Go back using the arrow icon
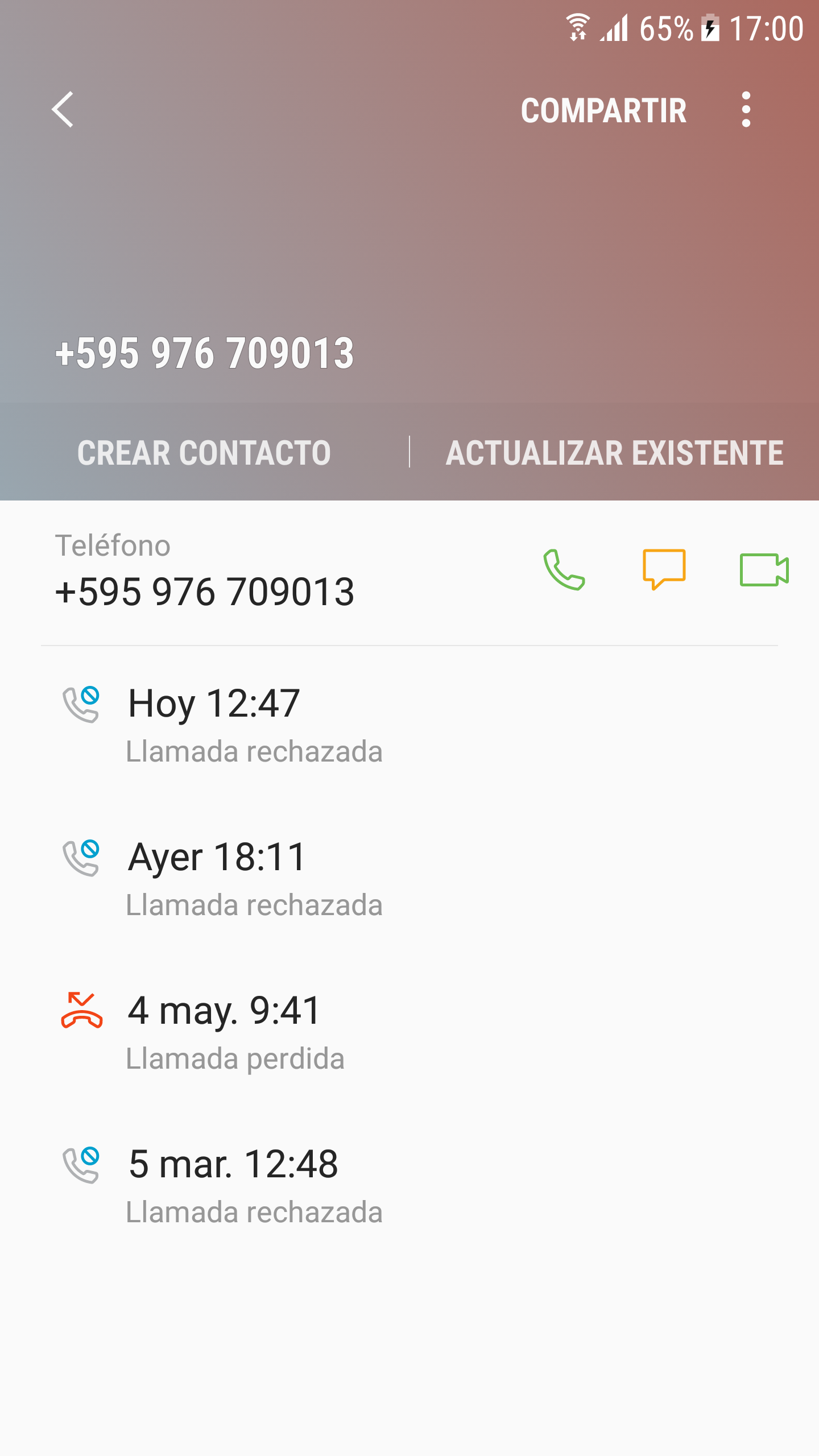The width and height of the screenshot is (819, 1456). coord(63,109)
